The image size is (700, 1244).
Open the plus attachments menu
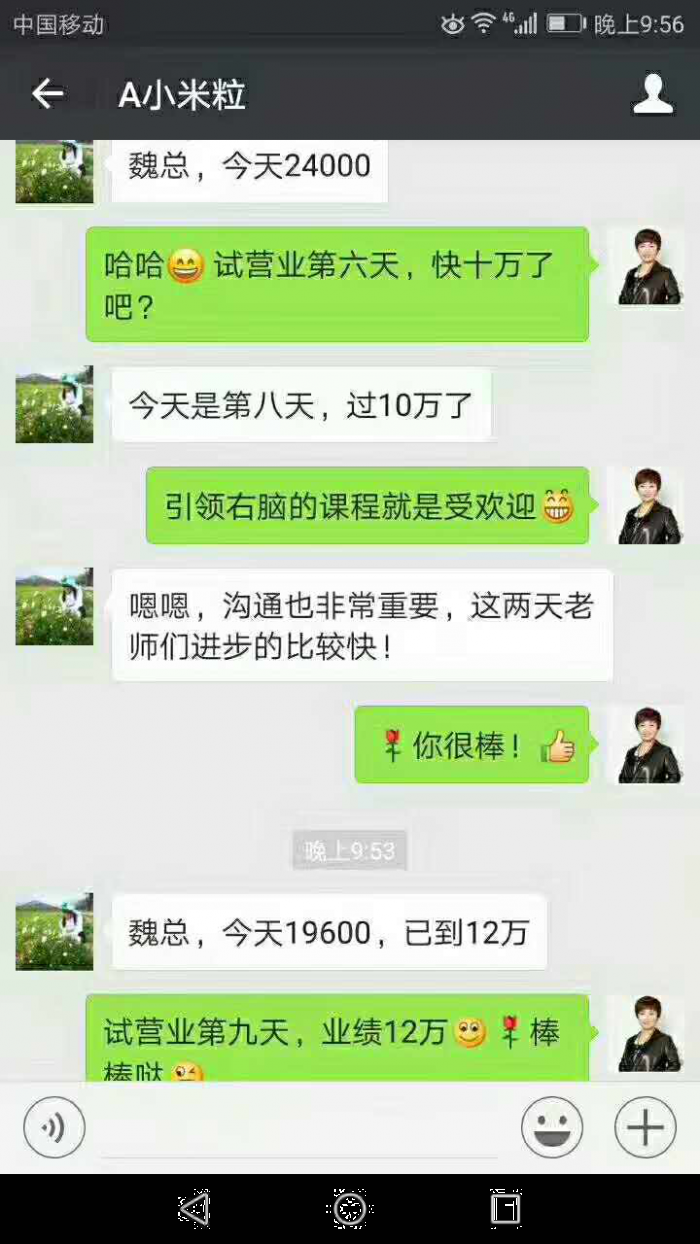[645, 1128]
